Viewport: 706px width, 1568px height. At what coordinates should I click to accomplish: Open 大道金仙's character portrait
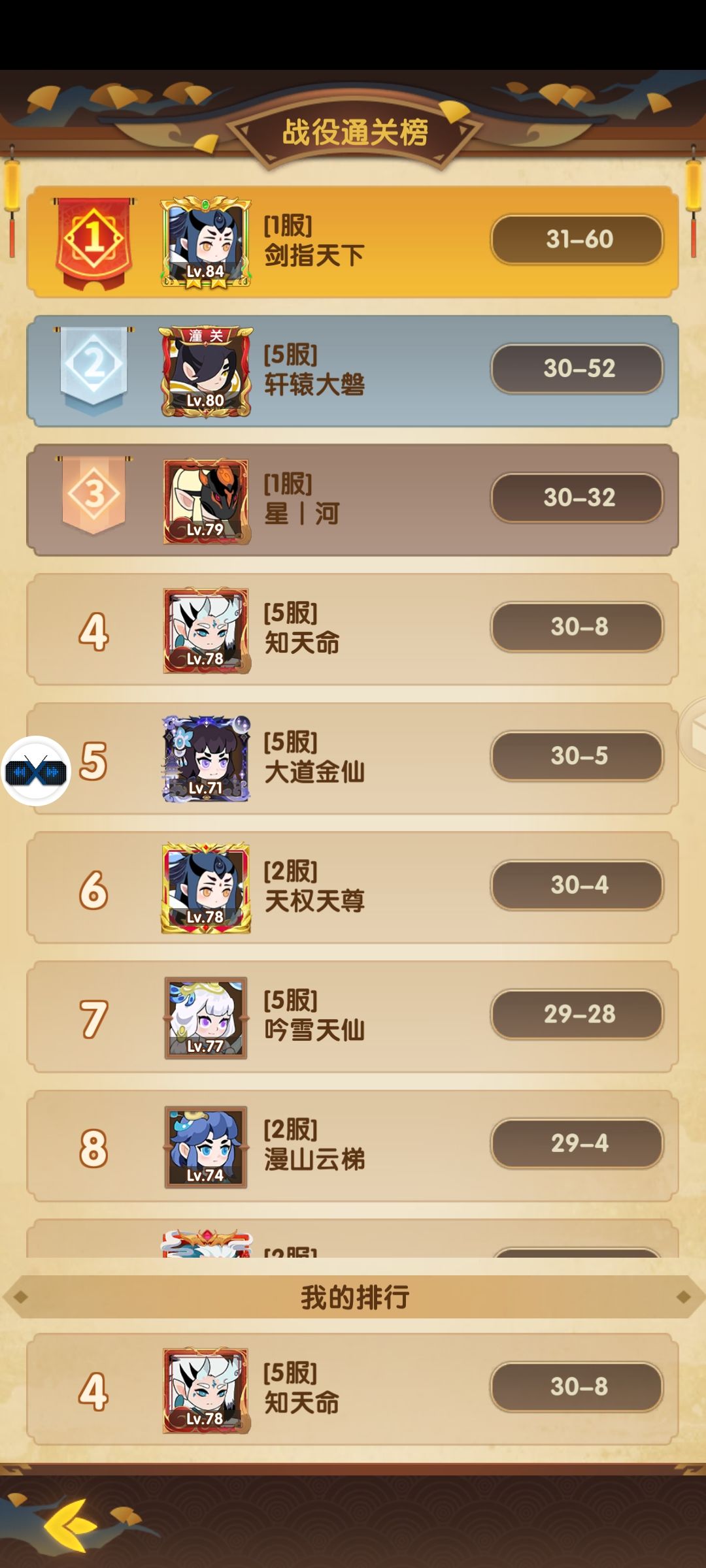pos(206,758)
